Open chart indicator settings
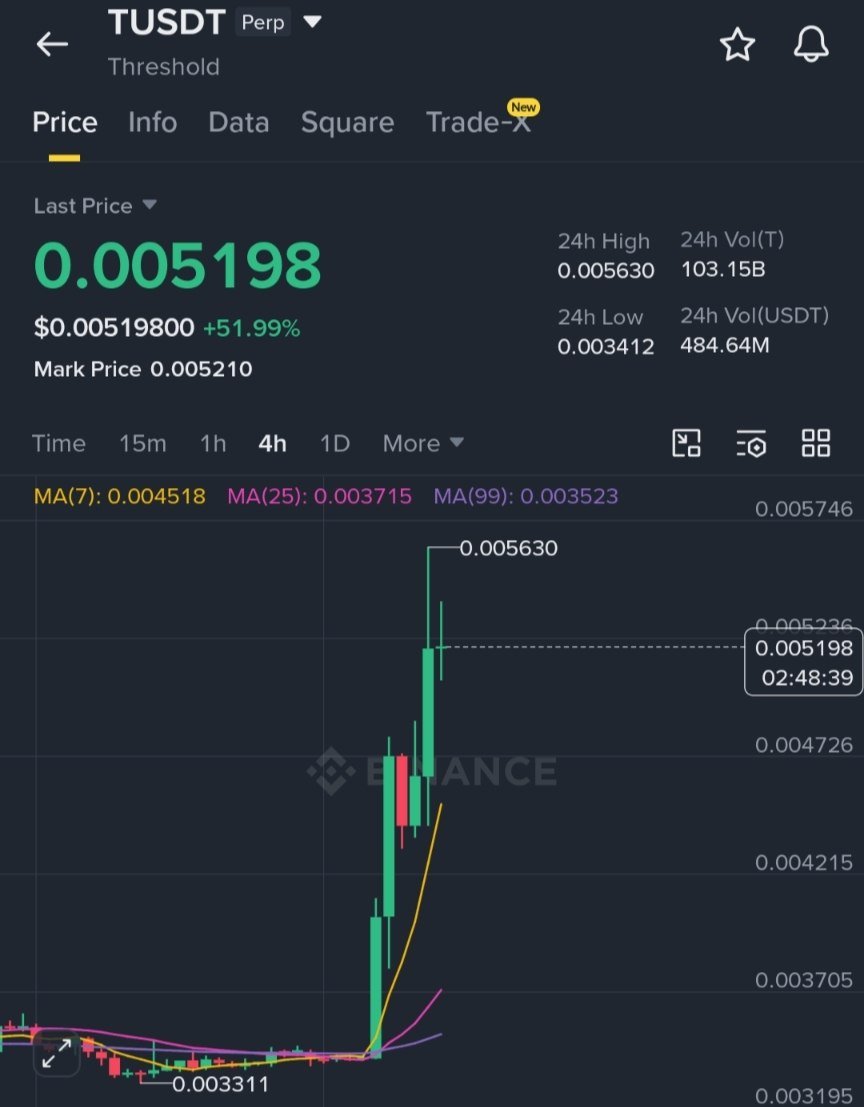Viewport: 864px width, 1107px height. (751, 443)
